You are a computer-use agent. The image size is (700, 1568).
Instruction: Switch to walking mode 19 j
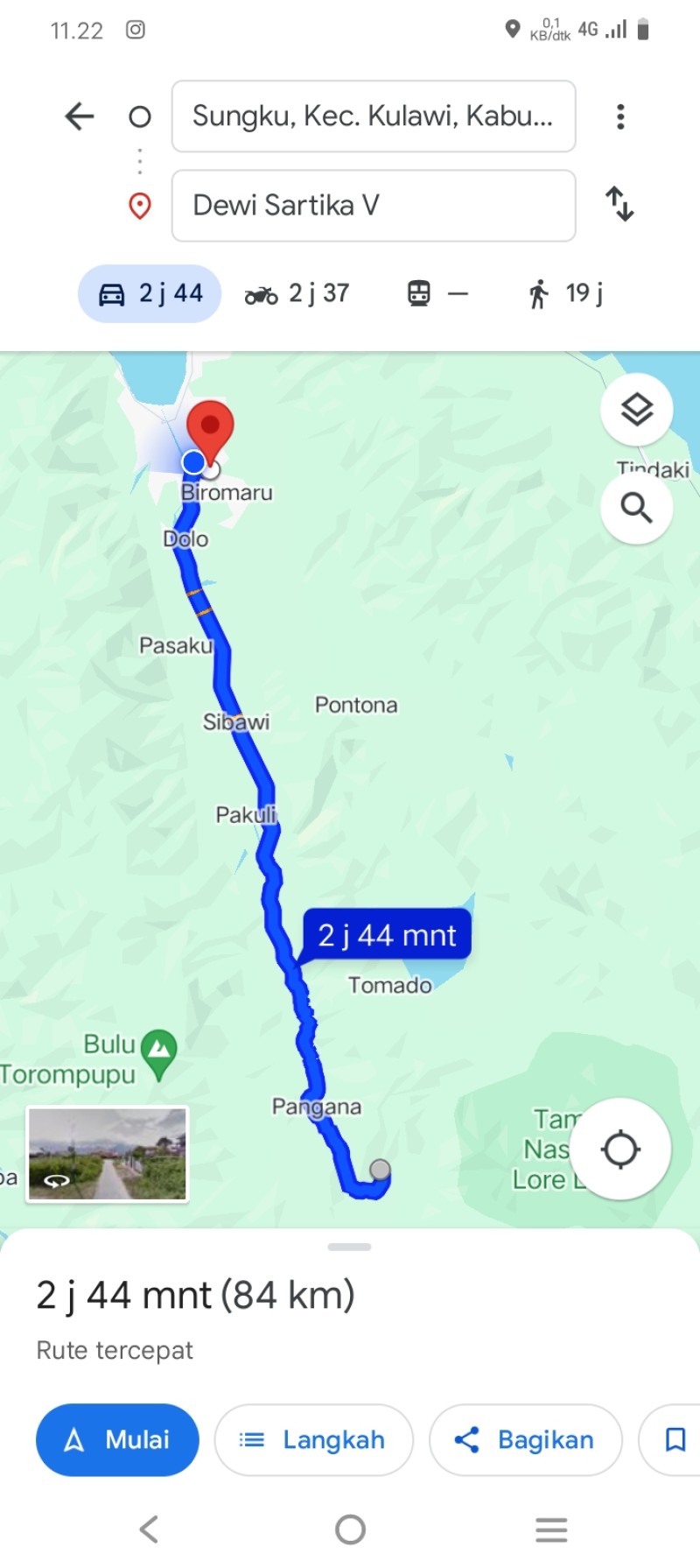(565, 293)
